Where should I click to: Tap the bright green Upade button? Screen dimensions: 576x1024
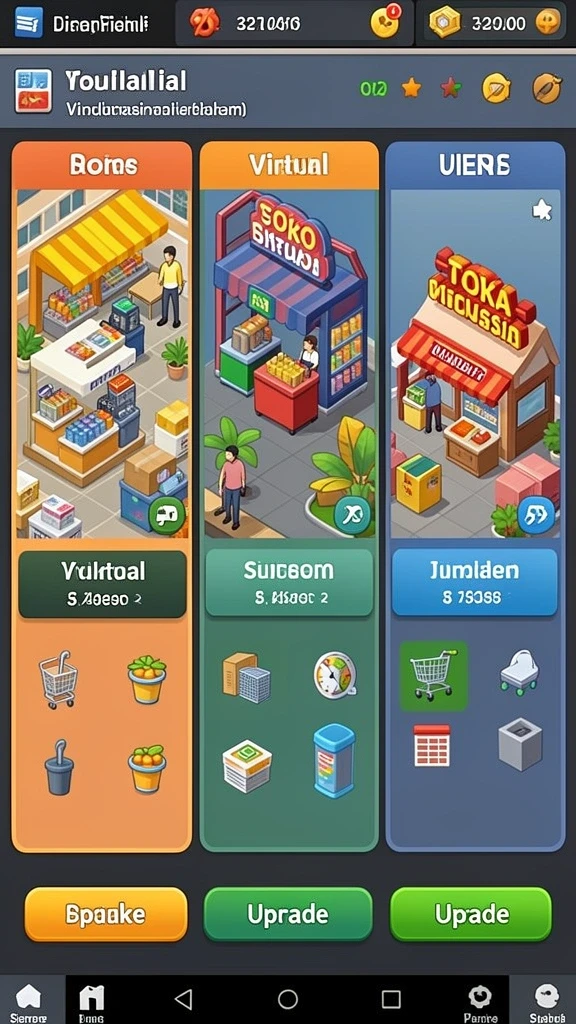click(x=471, y=914)
